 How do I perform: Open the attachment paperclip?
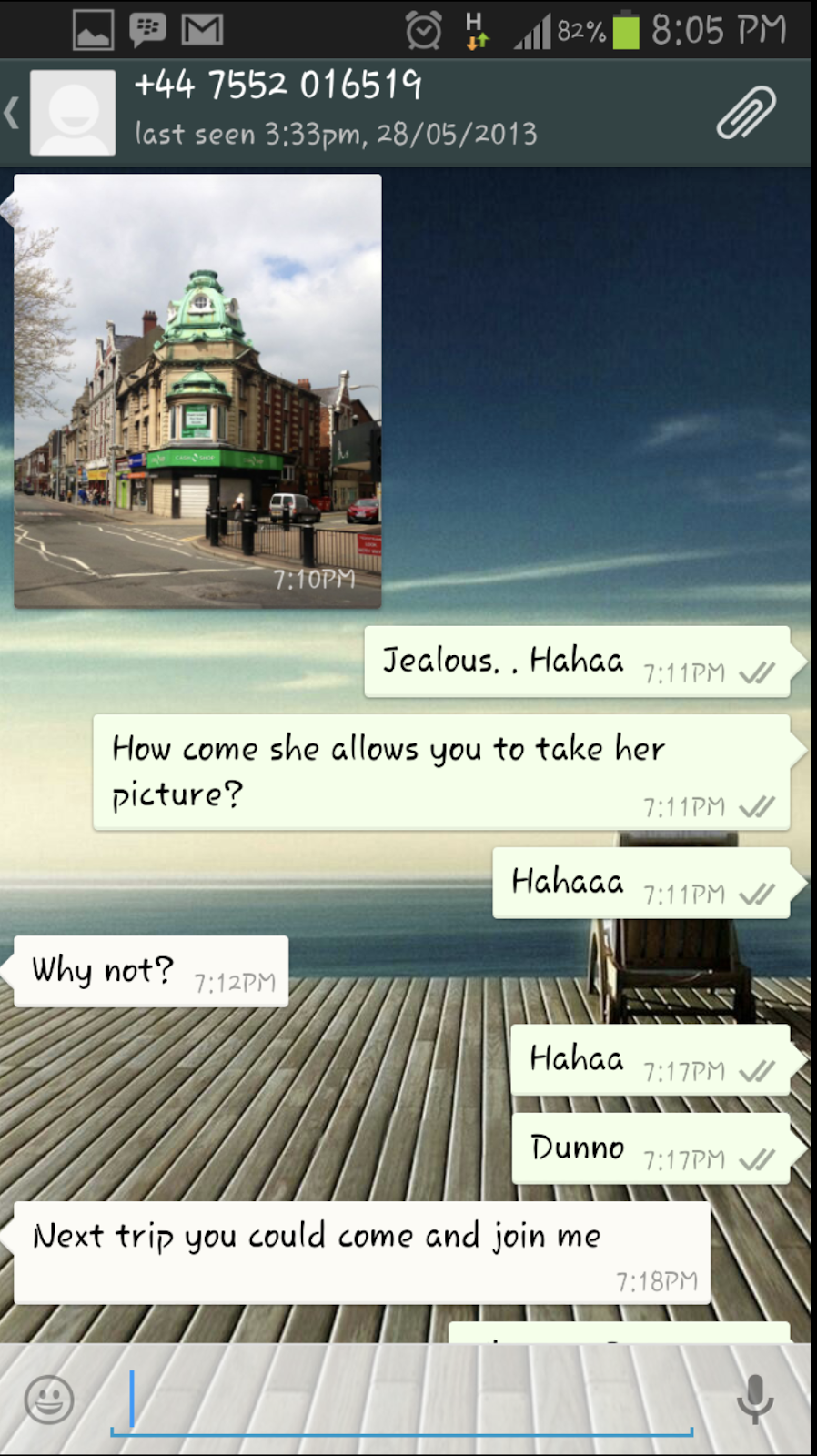(x=746, y=113)
